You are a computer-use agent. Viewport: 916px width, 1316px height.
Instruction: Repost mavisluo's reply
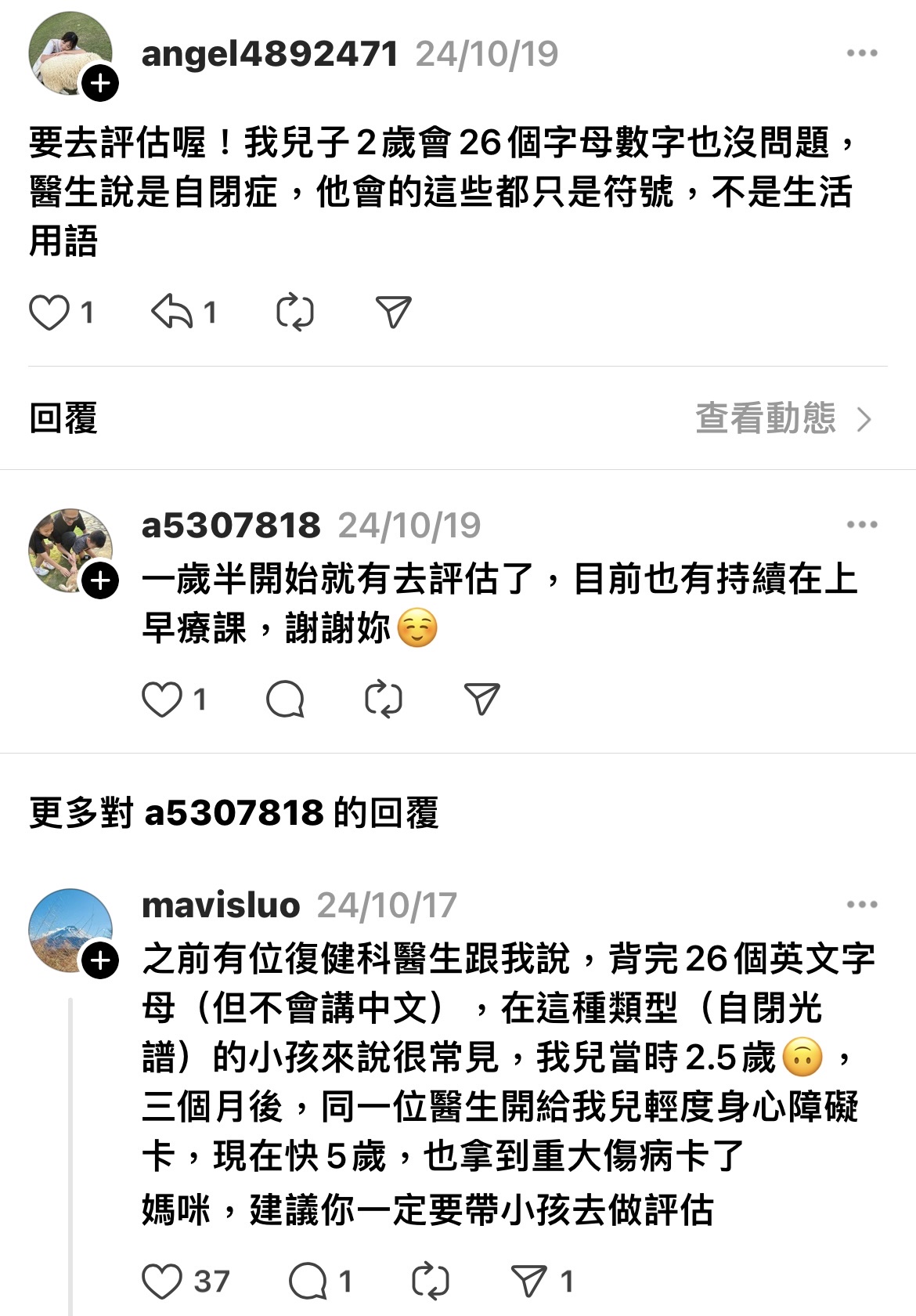coord(430,1282)
